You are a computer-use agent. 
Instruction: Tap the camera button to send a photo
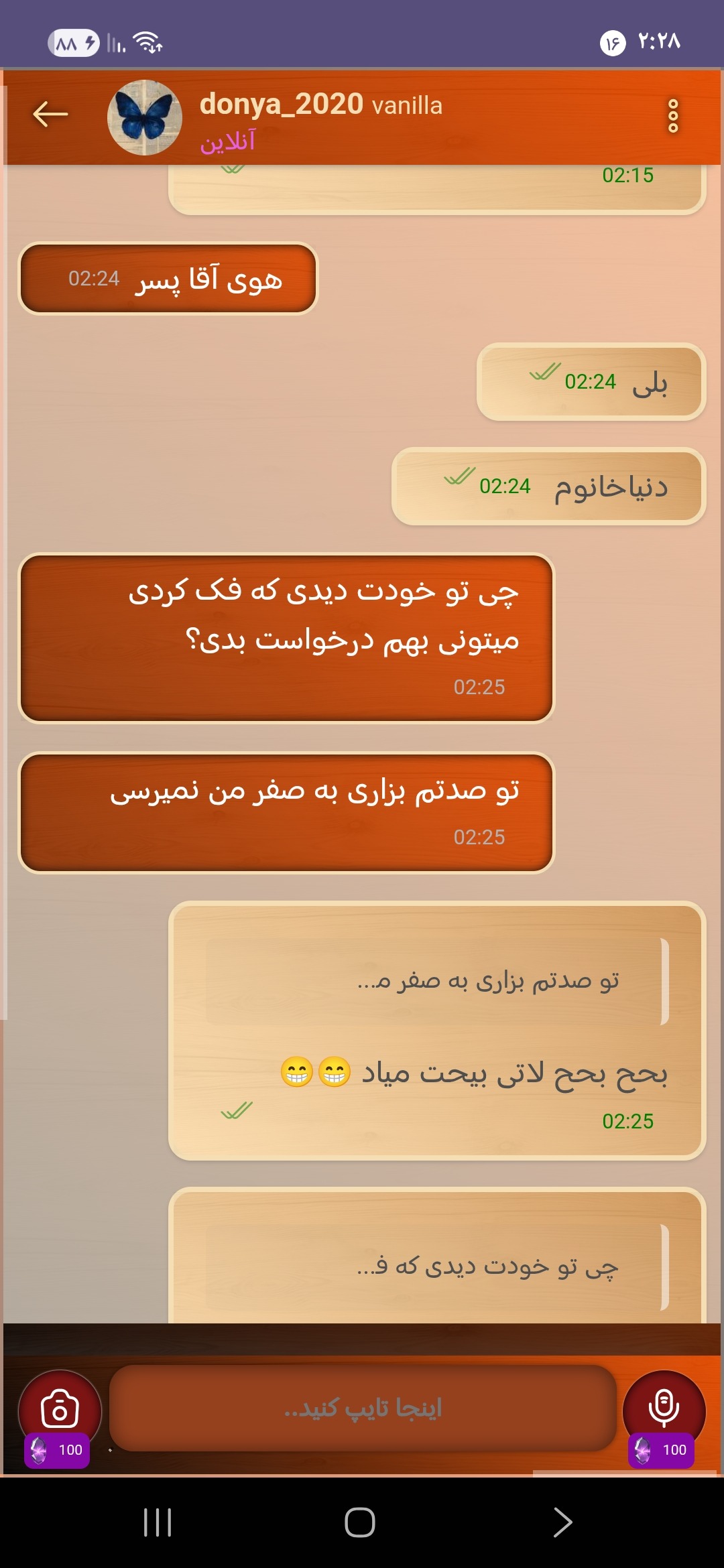(x=60, y=1411)
